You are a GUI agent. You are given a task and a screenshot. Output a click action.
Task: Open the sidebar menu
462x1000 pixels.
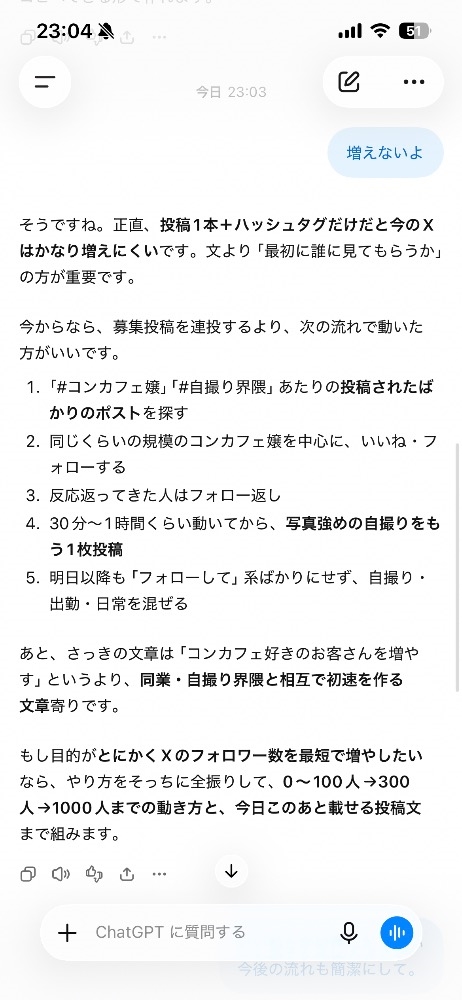click(x=45, y=82)
